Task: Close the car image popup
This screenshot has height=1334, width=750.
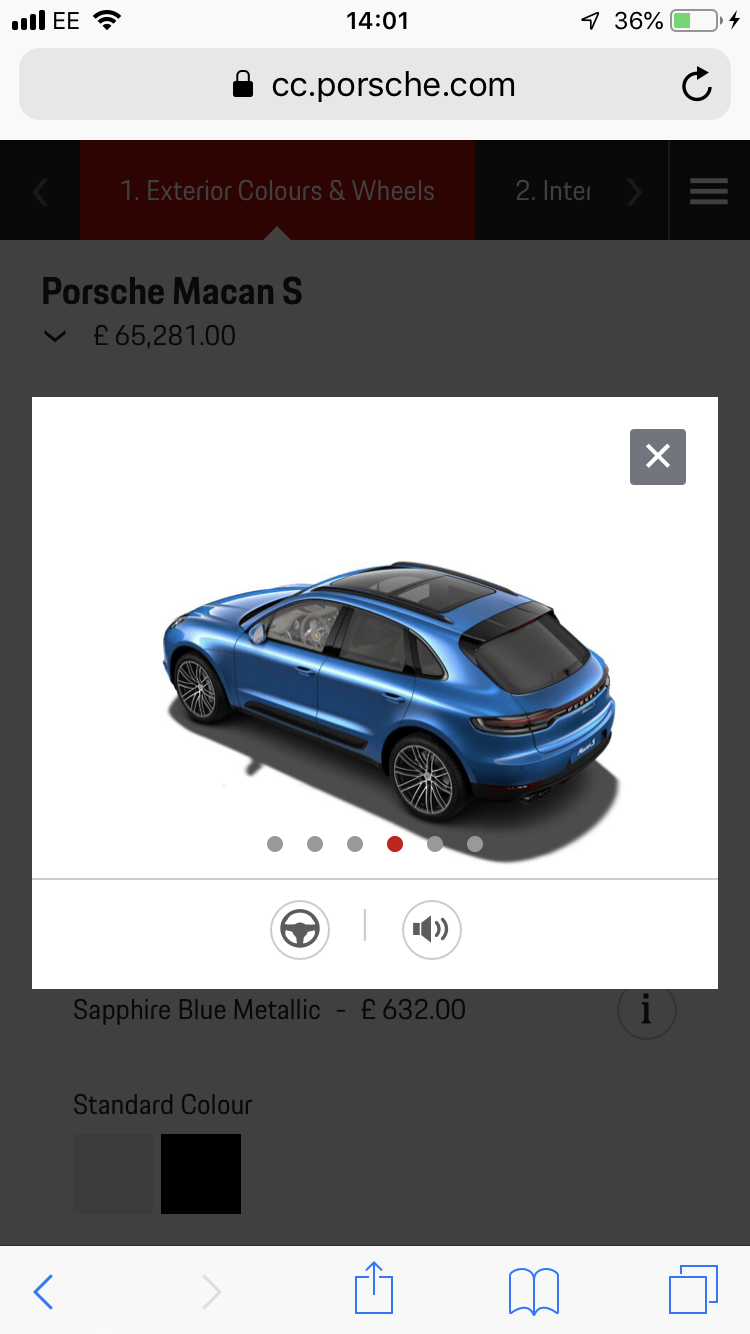Action: click(x=657, y=457)
